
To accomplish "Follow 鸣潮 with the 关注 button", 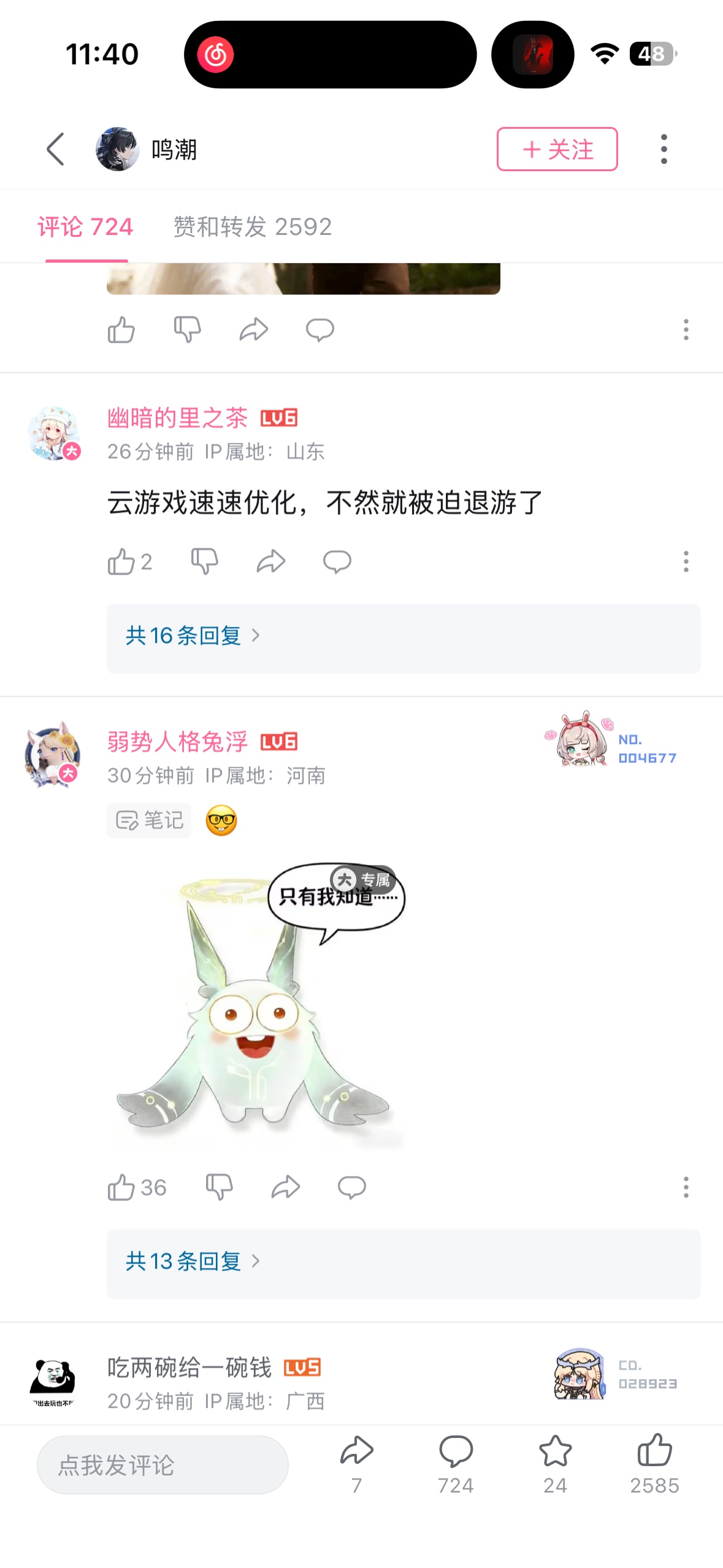I will point(557,149).
